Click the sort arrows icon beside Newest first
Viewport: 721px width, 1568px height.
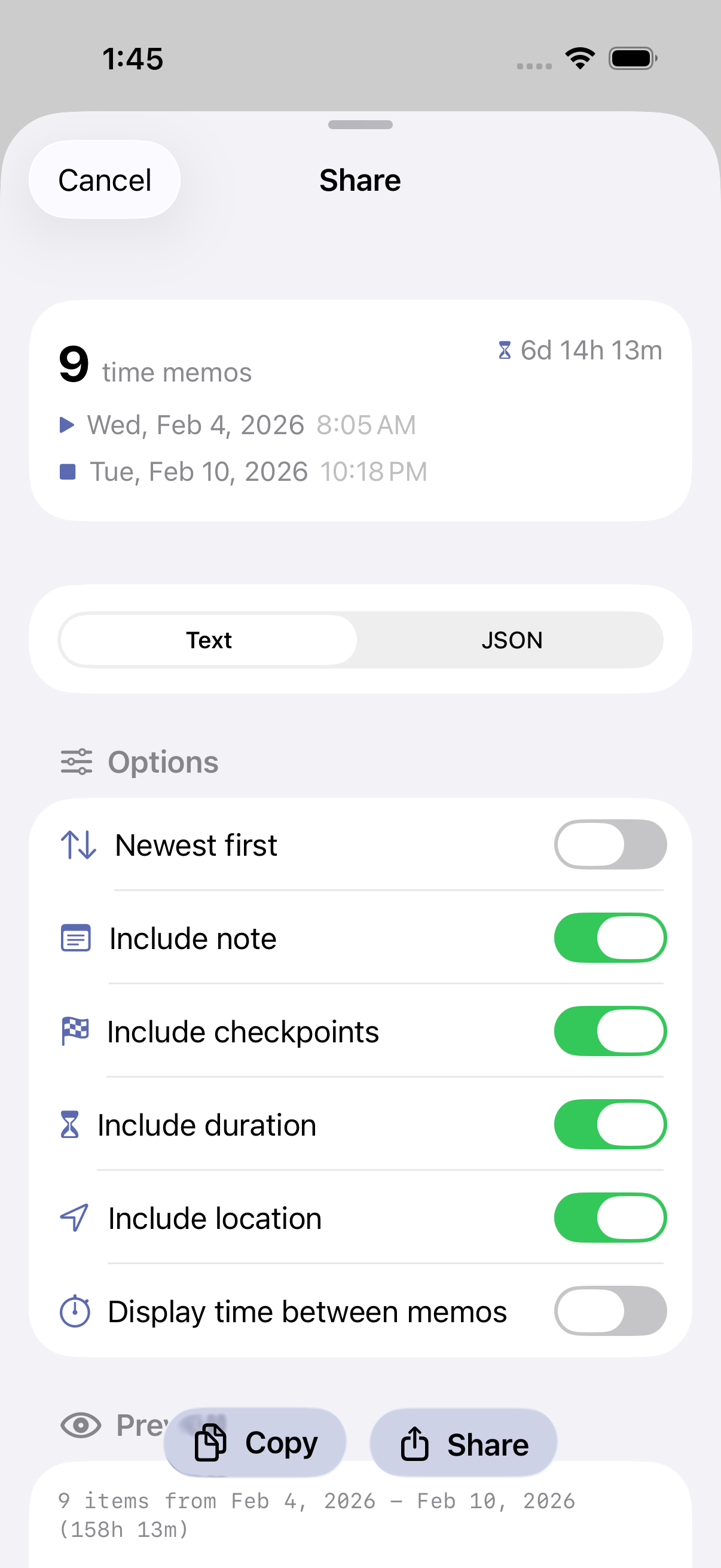coord(77,844)
